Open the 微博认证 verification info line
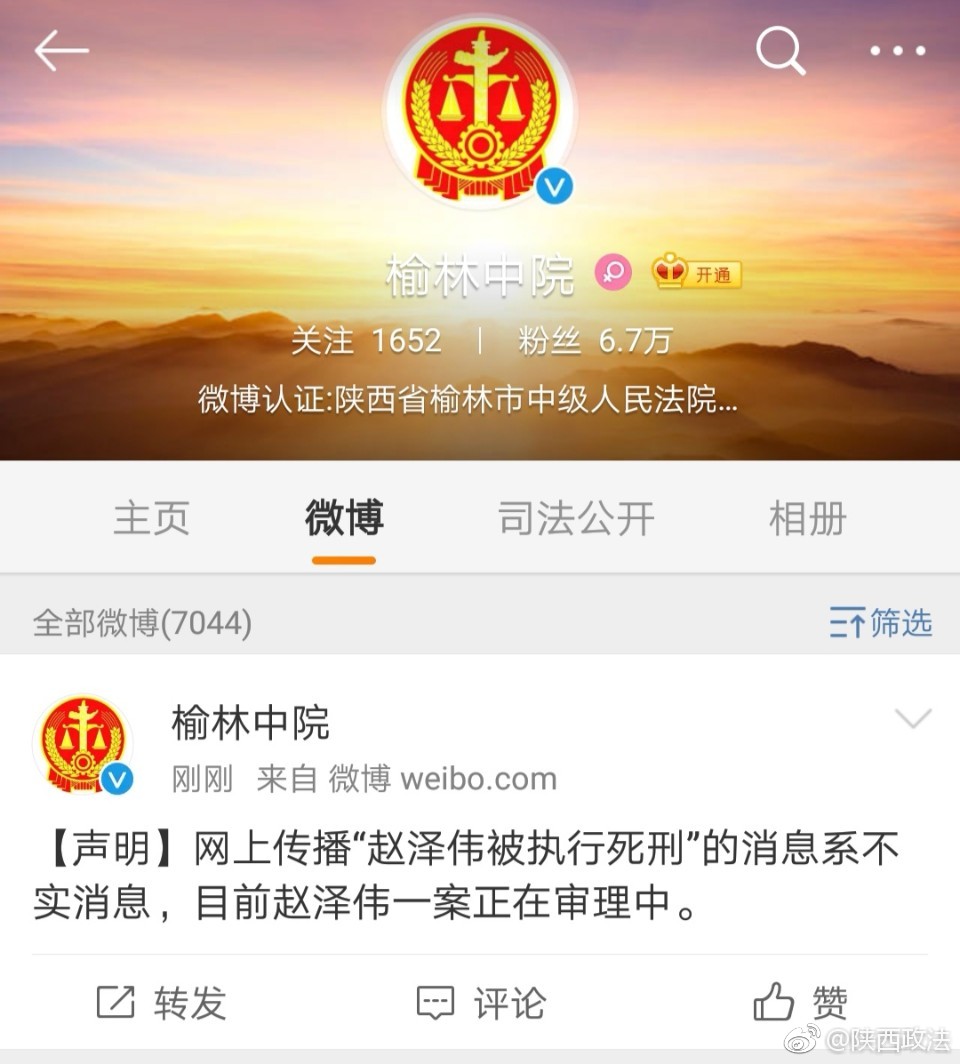Image resolution: width=960 pixels, height=1064 pixels. click(468, 401)
